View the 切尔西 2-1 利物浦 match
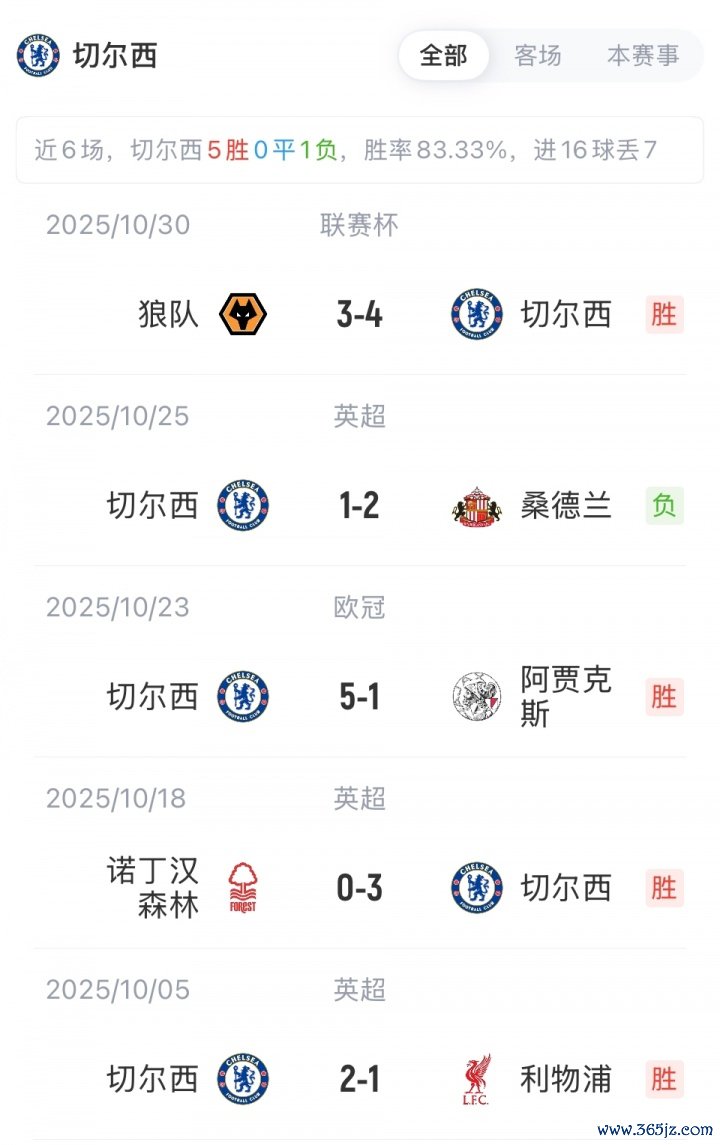 [x=360, y=1079]
